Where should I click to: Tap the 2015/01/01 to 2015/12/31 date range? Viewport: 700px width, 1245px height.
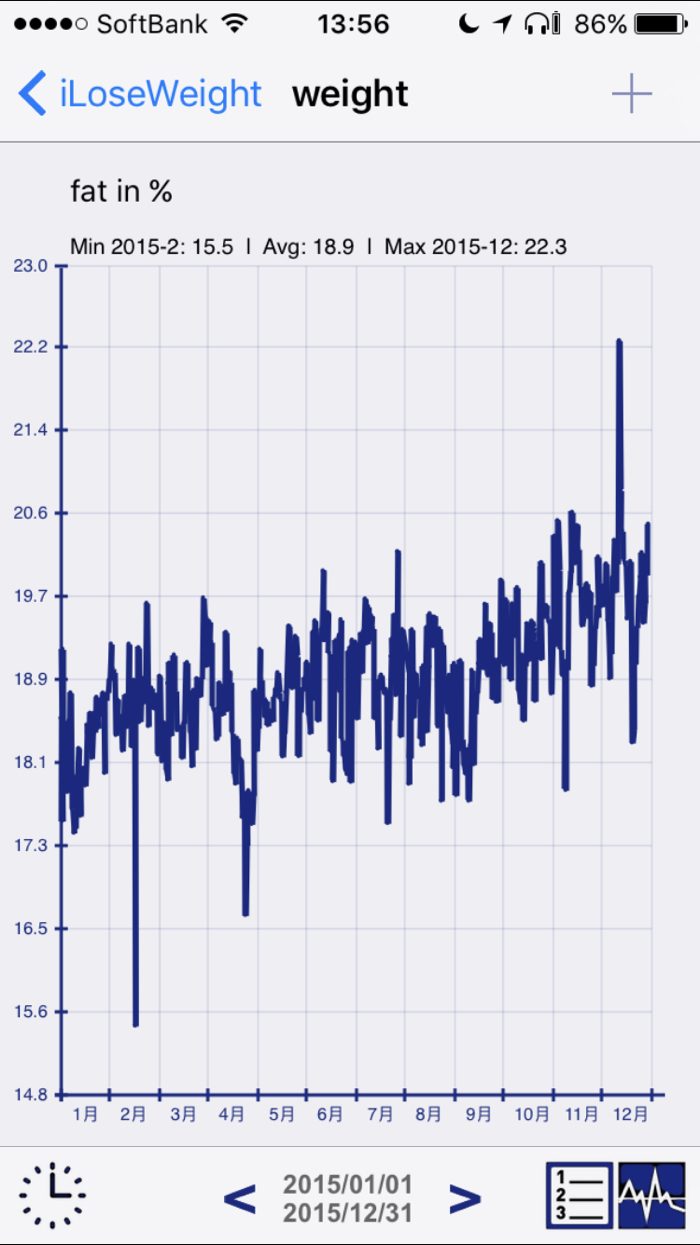(347, 1198)
